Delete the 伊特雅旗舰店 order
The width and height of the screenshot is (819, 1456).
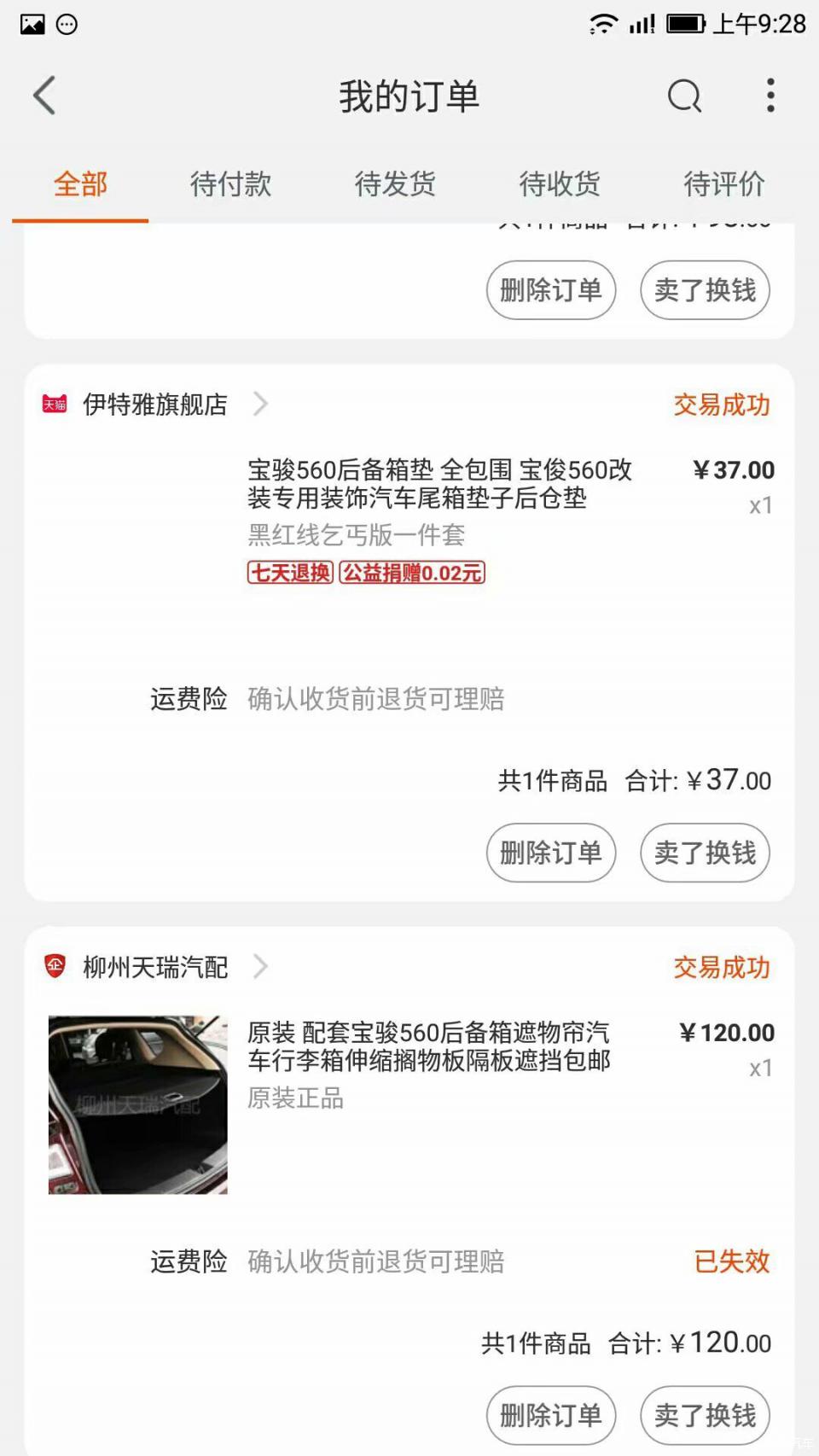551,853
